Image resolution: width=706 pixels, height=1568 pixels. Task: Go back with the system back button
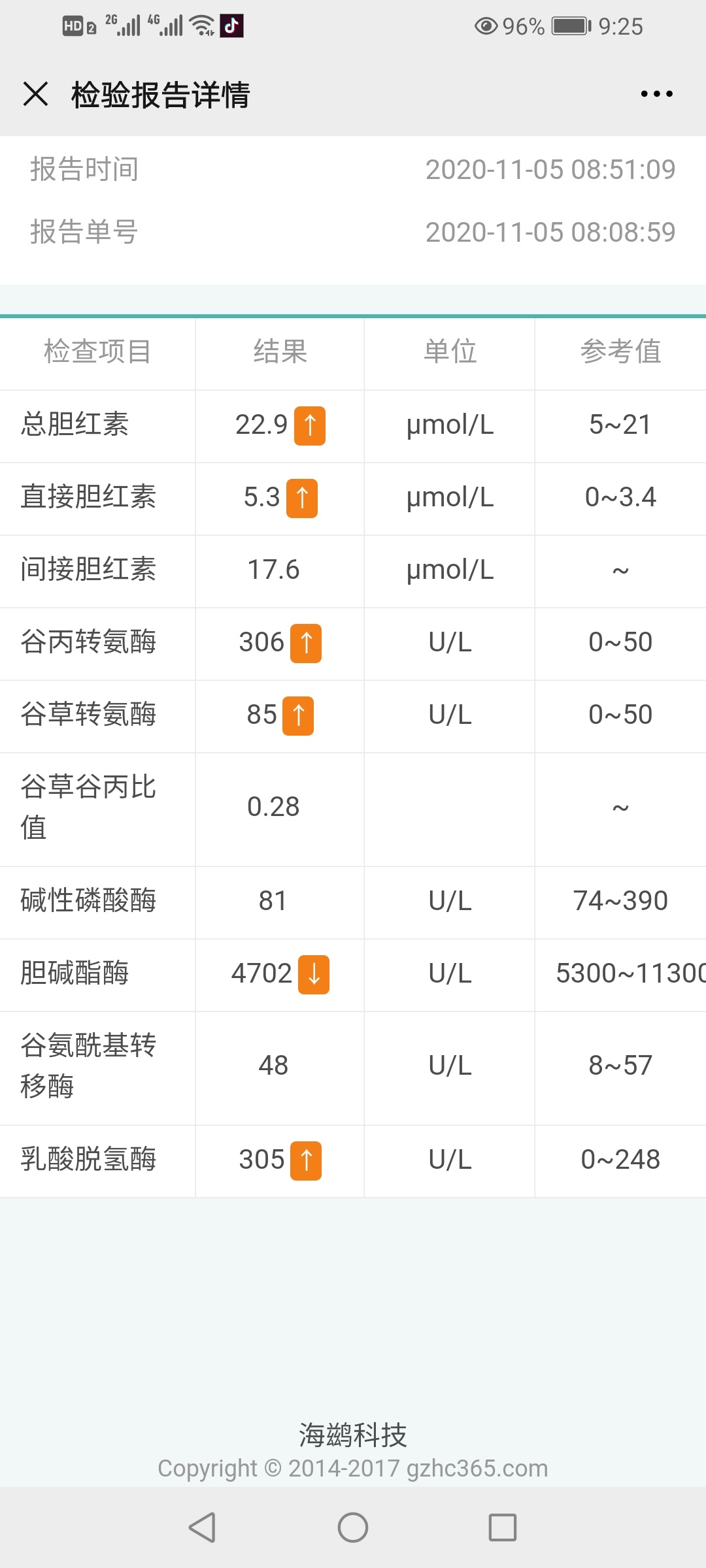(202, 1527)
